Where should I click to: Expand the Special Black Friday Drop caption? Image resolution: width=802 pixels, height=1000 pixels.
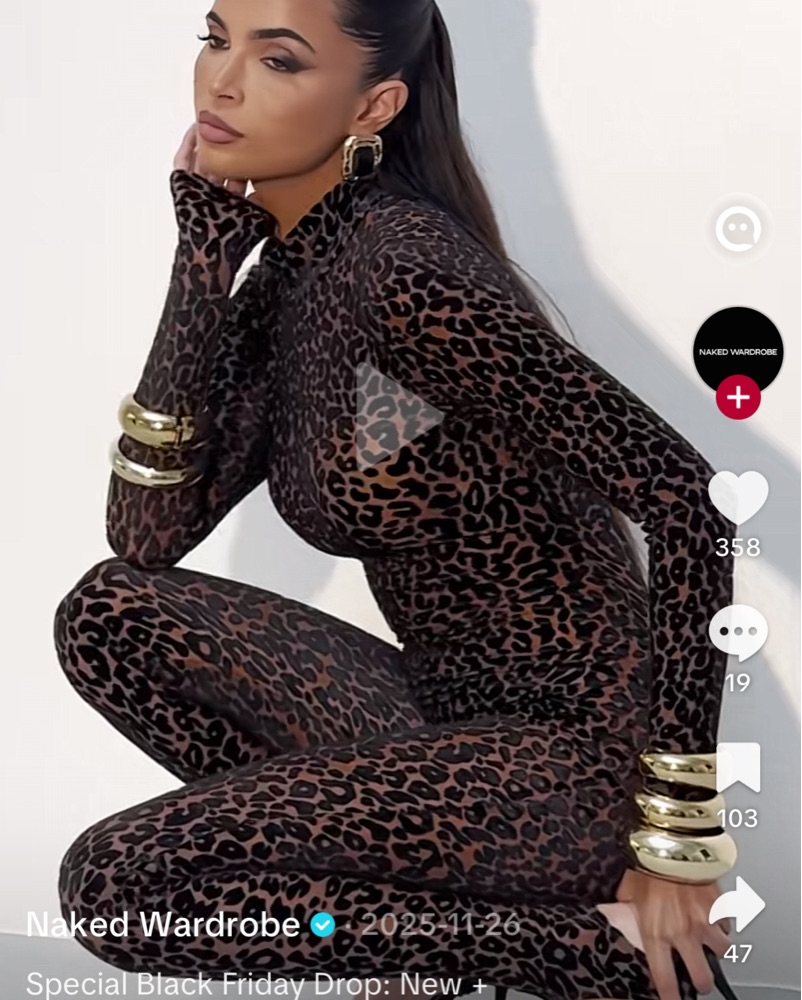256,983
